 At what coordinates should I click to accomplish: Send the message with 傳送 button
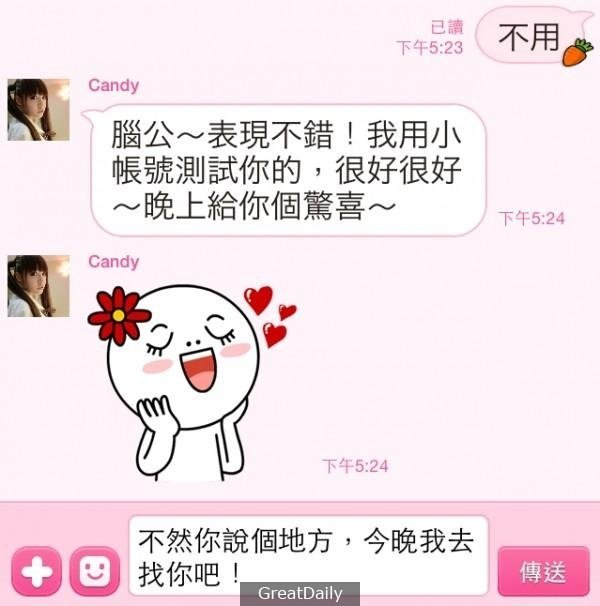(543, 572)
